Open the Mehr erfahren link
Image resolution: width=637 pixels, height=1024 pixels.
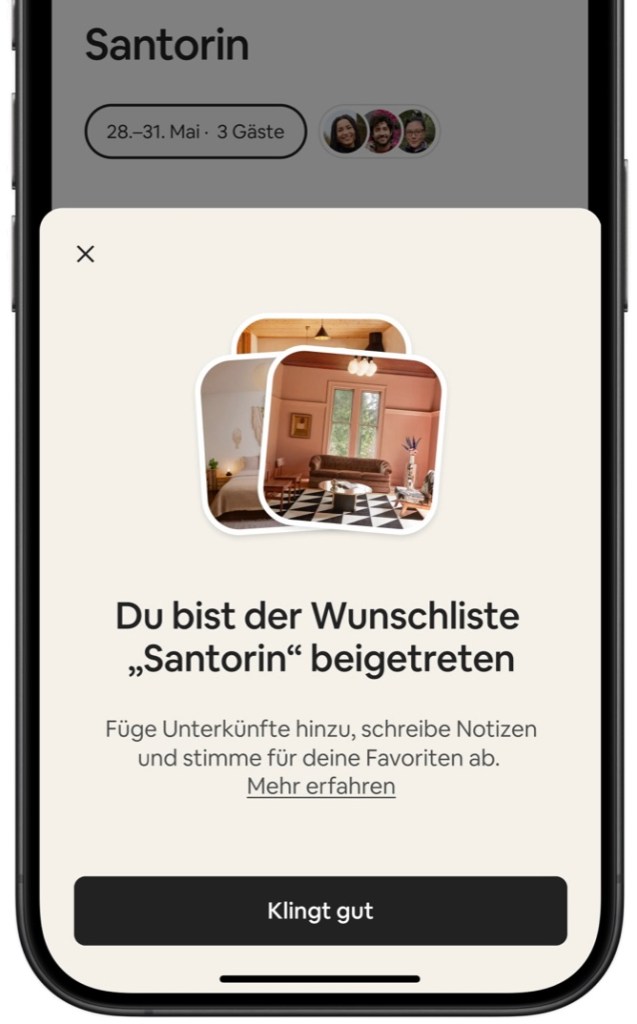pos(321,786)
